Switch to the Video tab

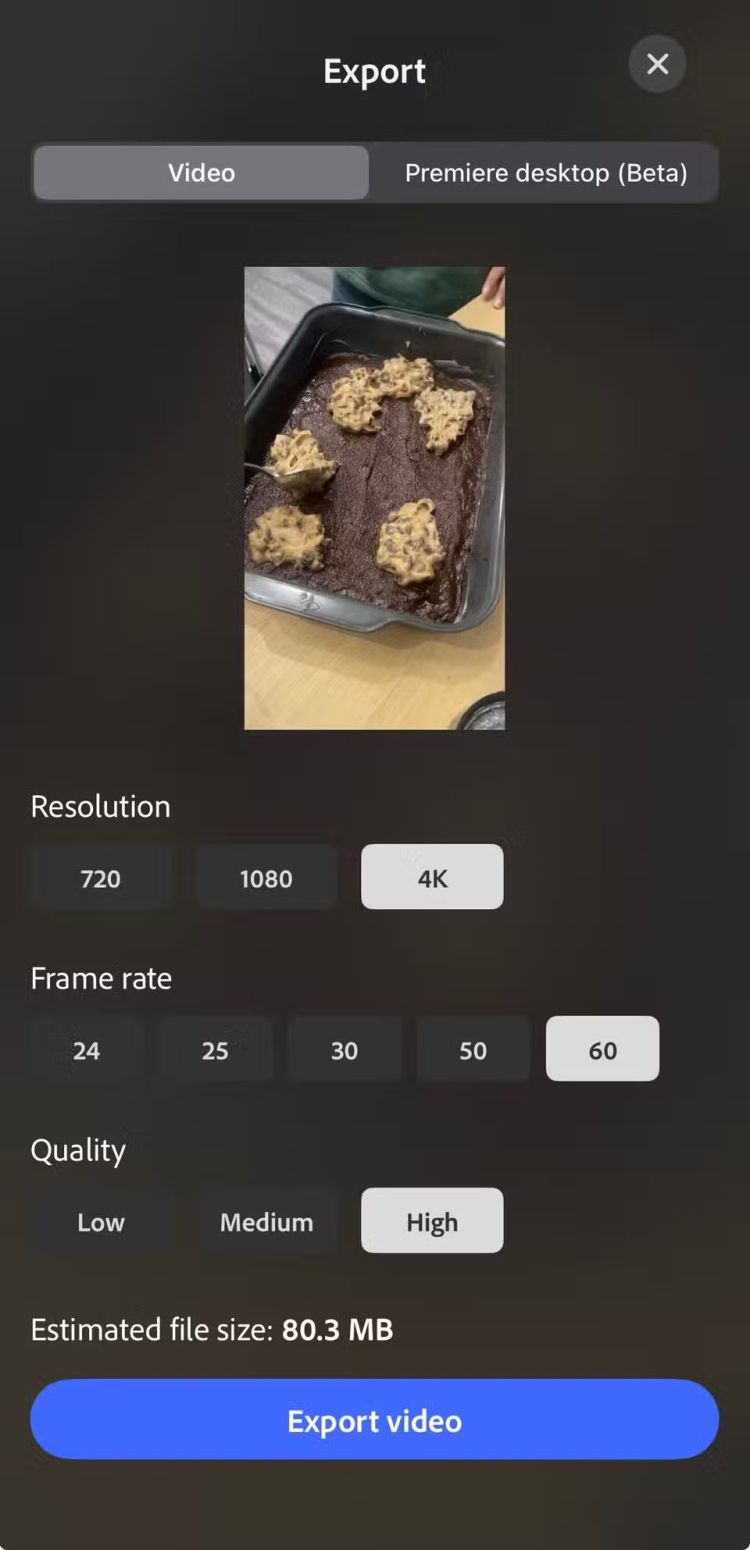pos(201,173)
